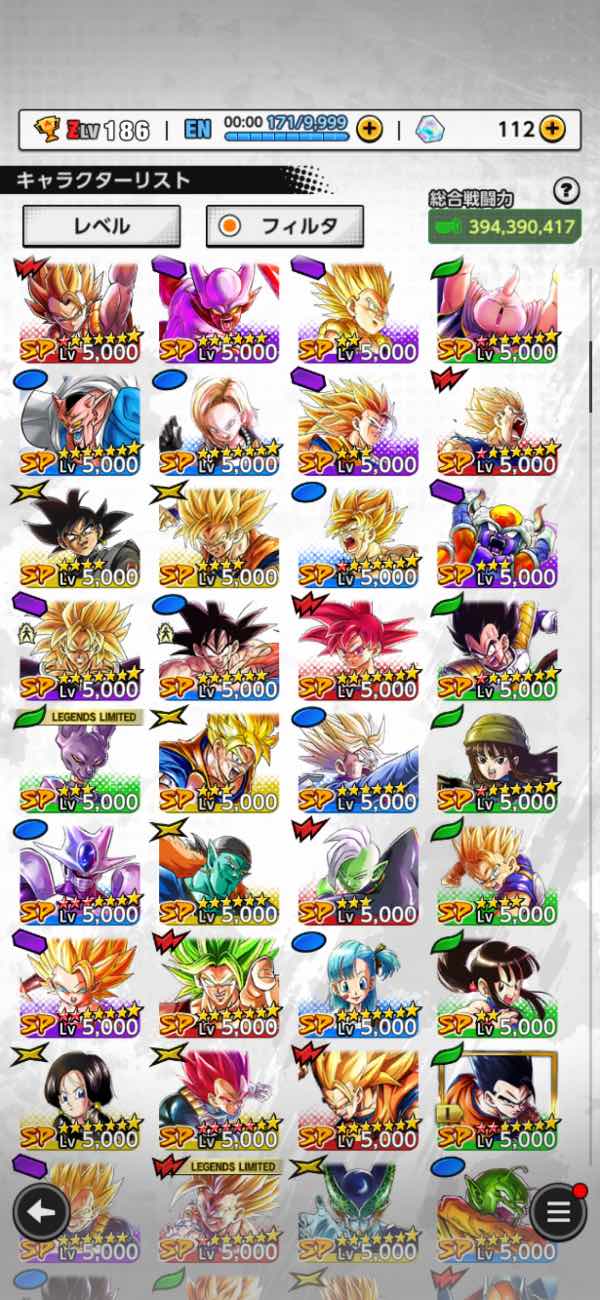Select the green-haired Broly character tile
The image size is (600, 1300).
click(x=219, y=985)
